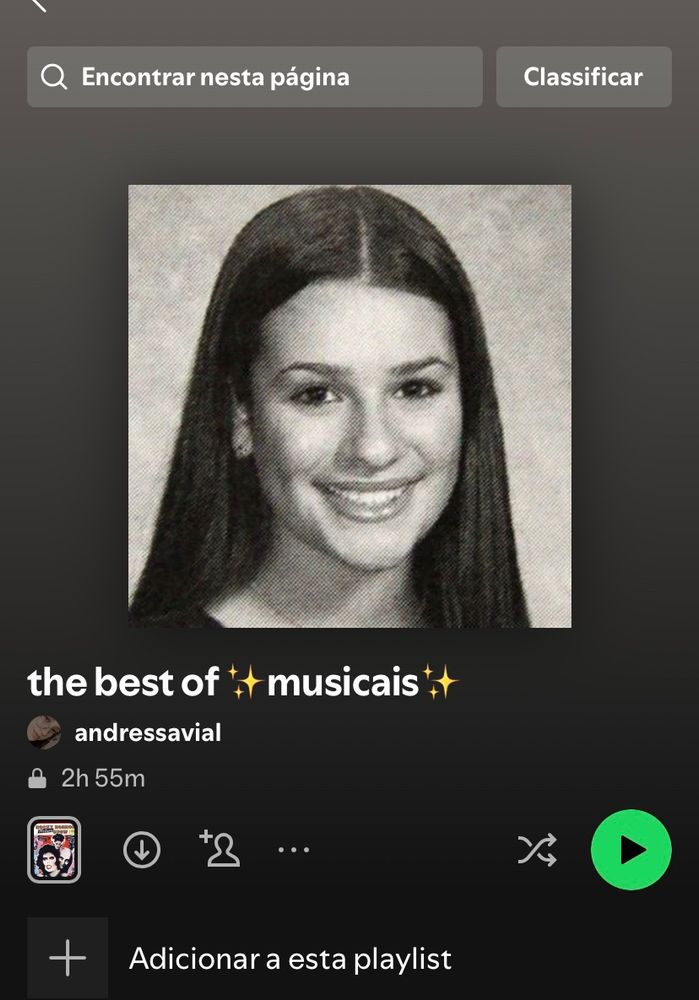This screenshot has height=1000, width=699.
Task: Open the playlist preview thumbnail
Action: point(54,850)
